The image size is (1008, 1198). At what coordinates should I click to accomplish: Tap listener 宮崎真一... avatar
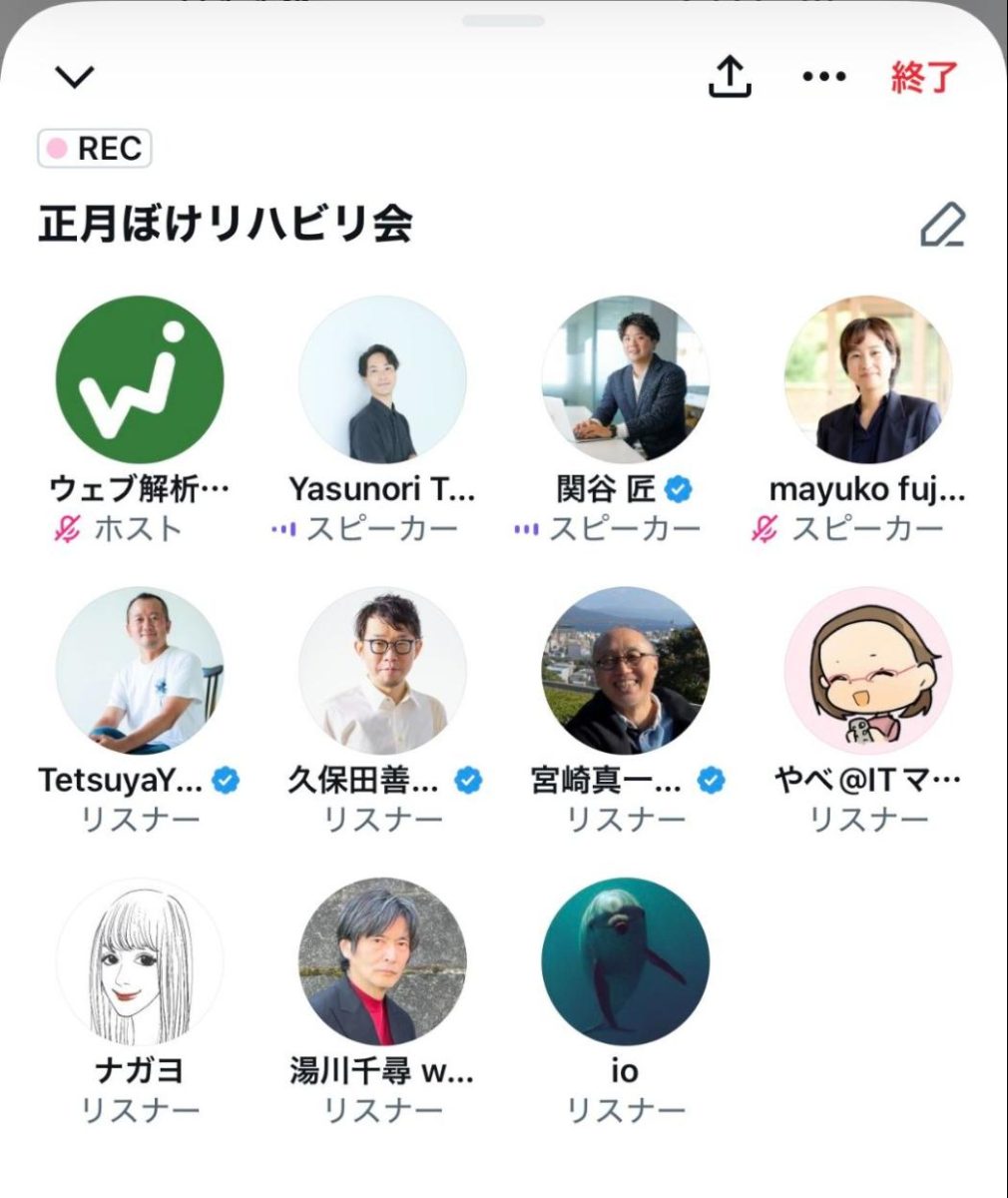tap(626, 671)
